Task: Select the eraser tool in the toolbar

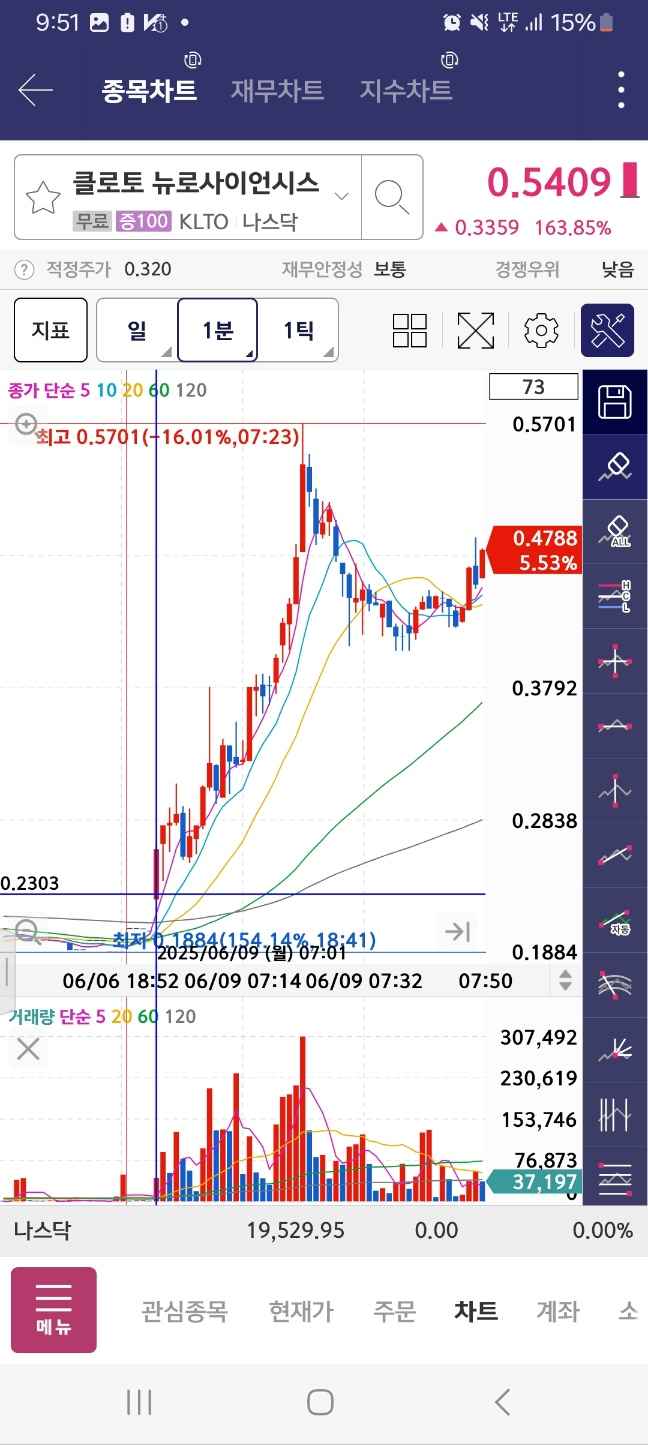Action: click(x=614, y=467)
